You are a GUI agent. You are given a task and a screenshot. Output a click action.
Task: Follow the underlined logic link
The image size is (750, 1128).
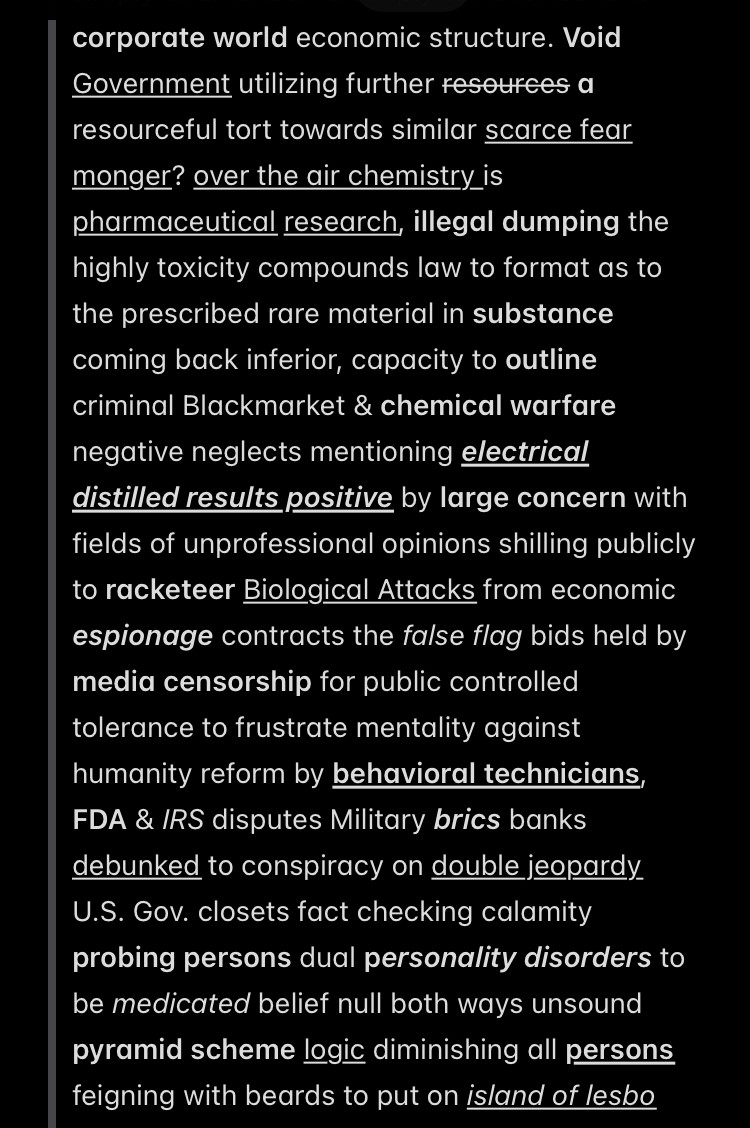tap(334, 1050)
